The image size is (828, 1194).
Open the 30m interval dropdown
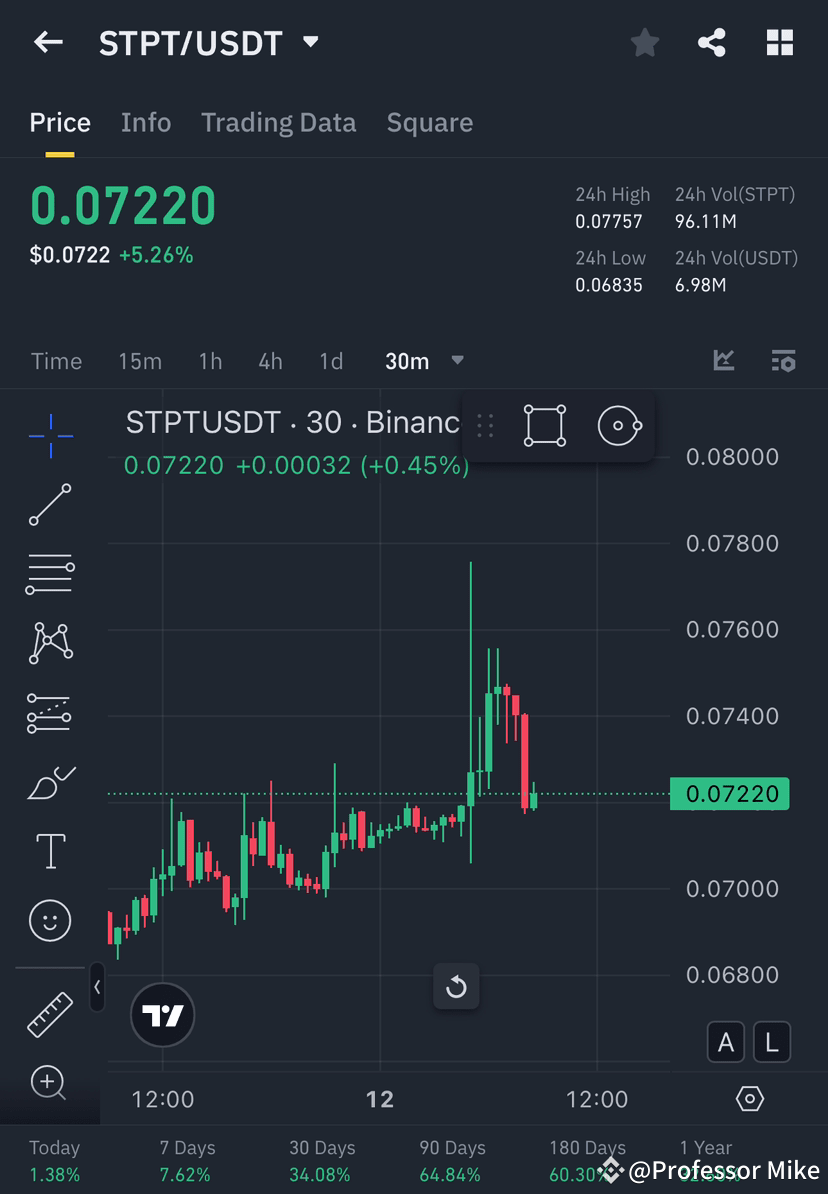click(424, 361)
